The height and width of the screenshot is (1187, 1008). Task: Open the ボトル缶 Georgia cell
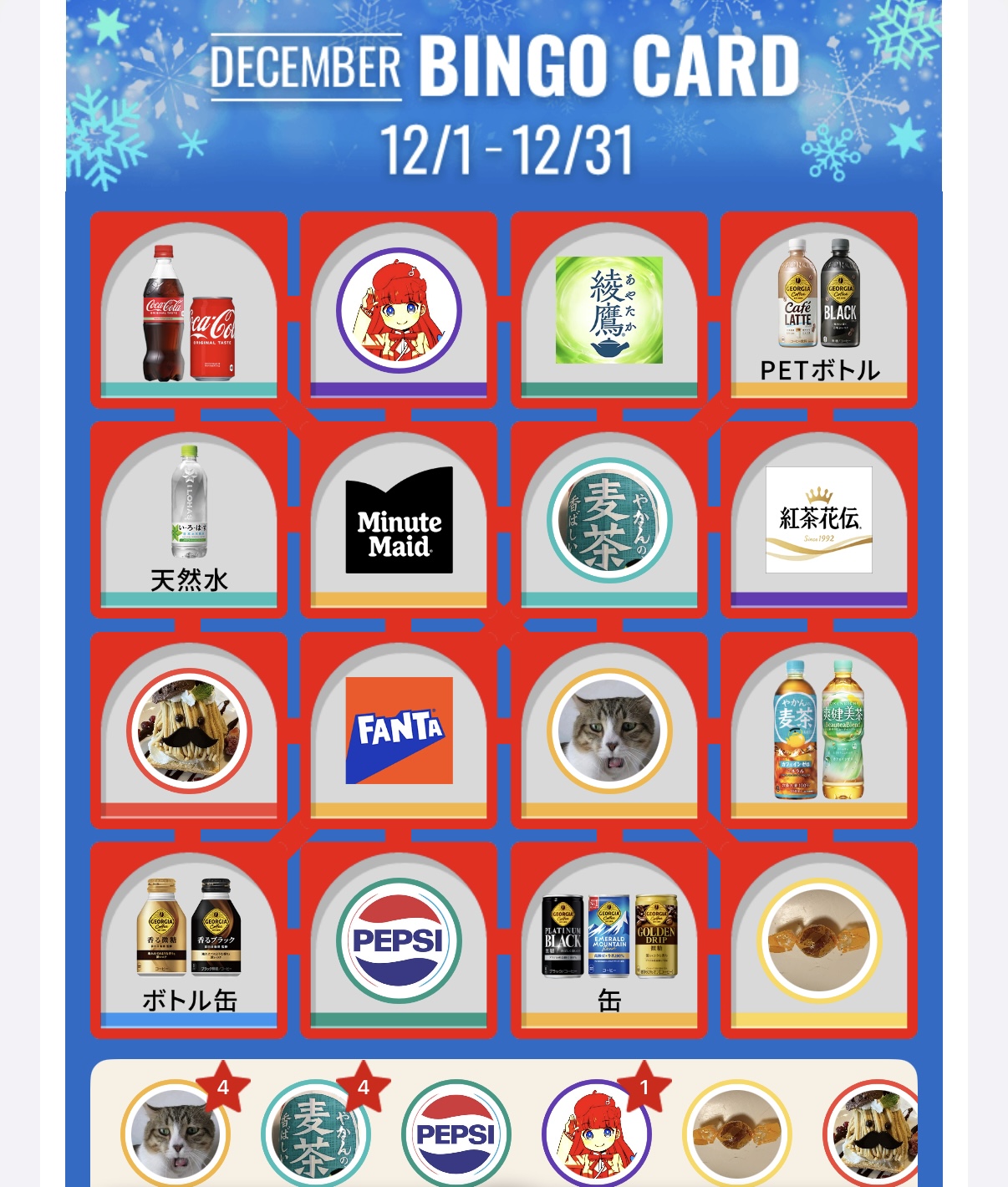[x=189, y=940]
